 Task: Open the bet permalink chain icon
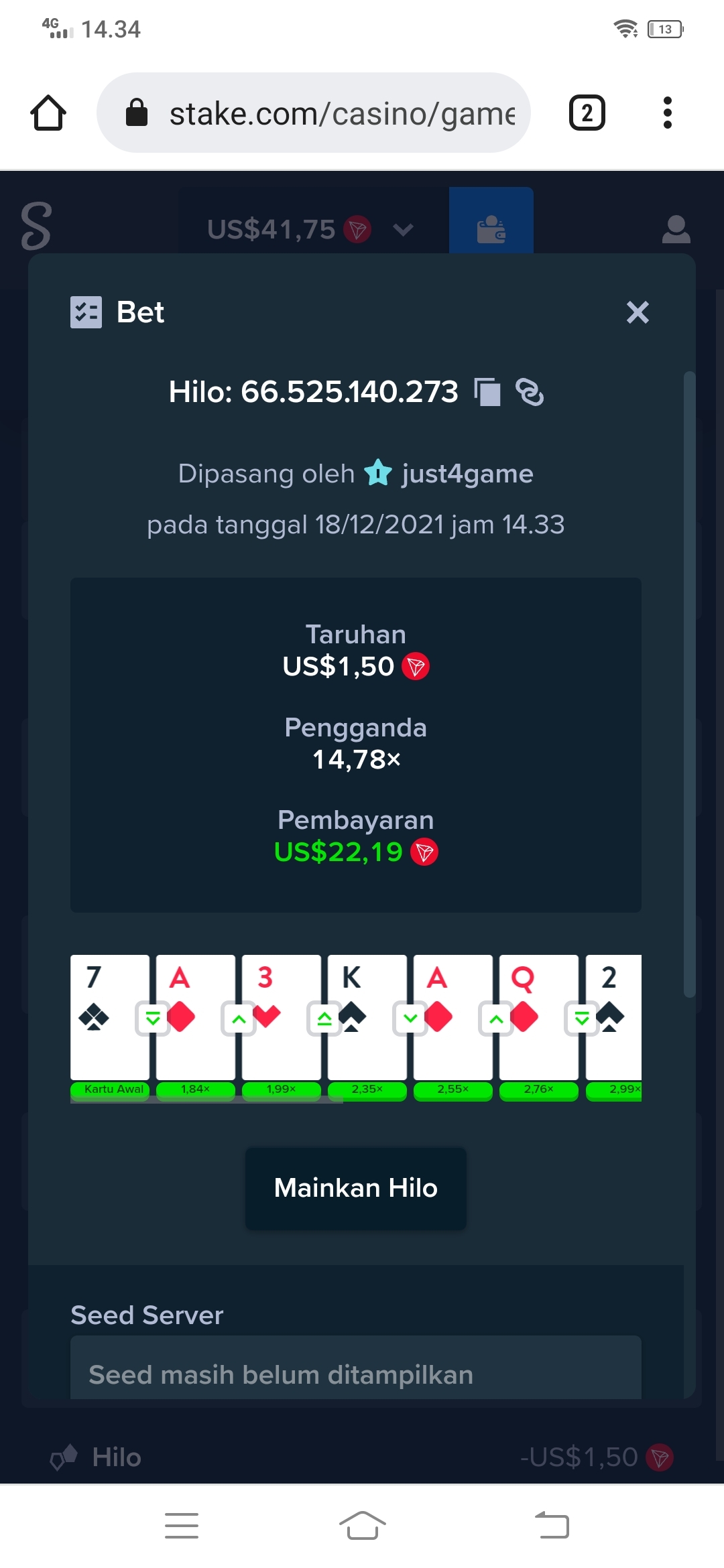coord(531,393)
